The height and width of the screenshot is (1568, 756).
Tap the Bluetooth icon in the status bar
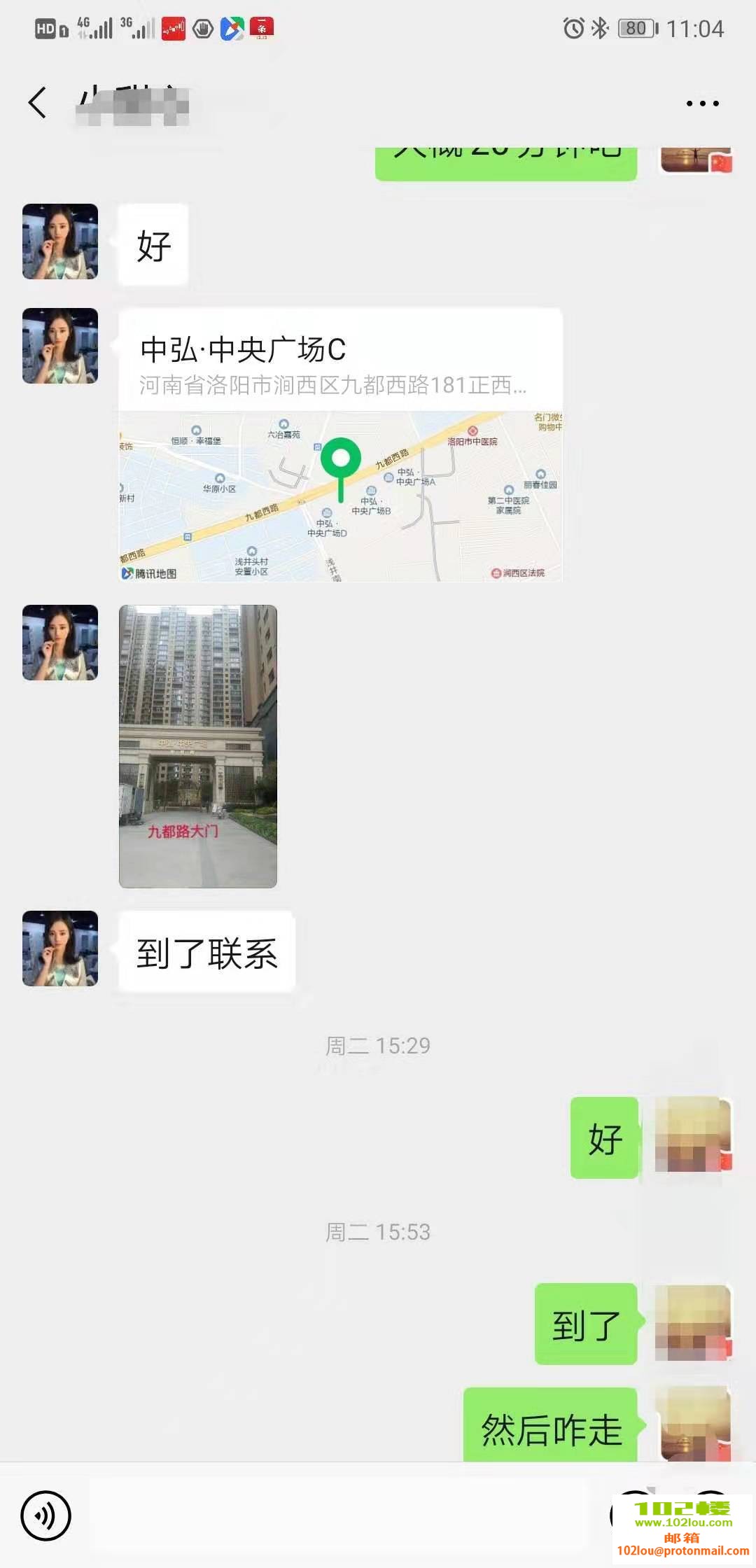pyautogui.click(x=599, y=29)
